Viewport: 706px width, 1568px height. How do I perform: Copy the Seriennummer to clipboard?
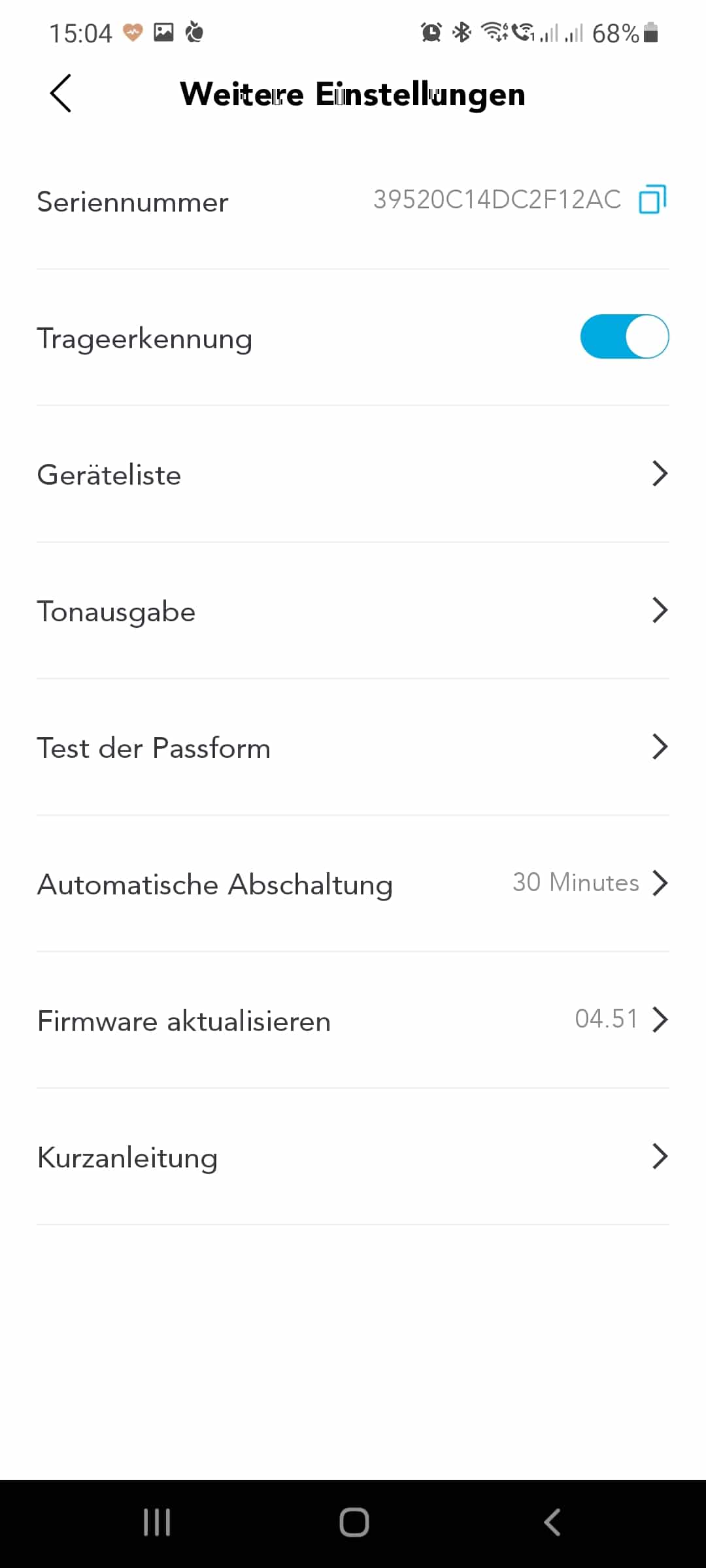pos(652,199)
